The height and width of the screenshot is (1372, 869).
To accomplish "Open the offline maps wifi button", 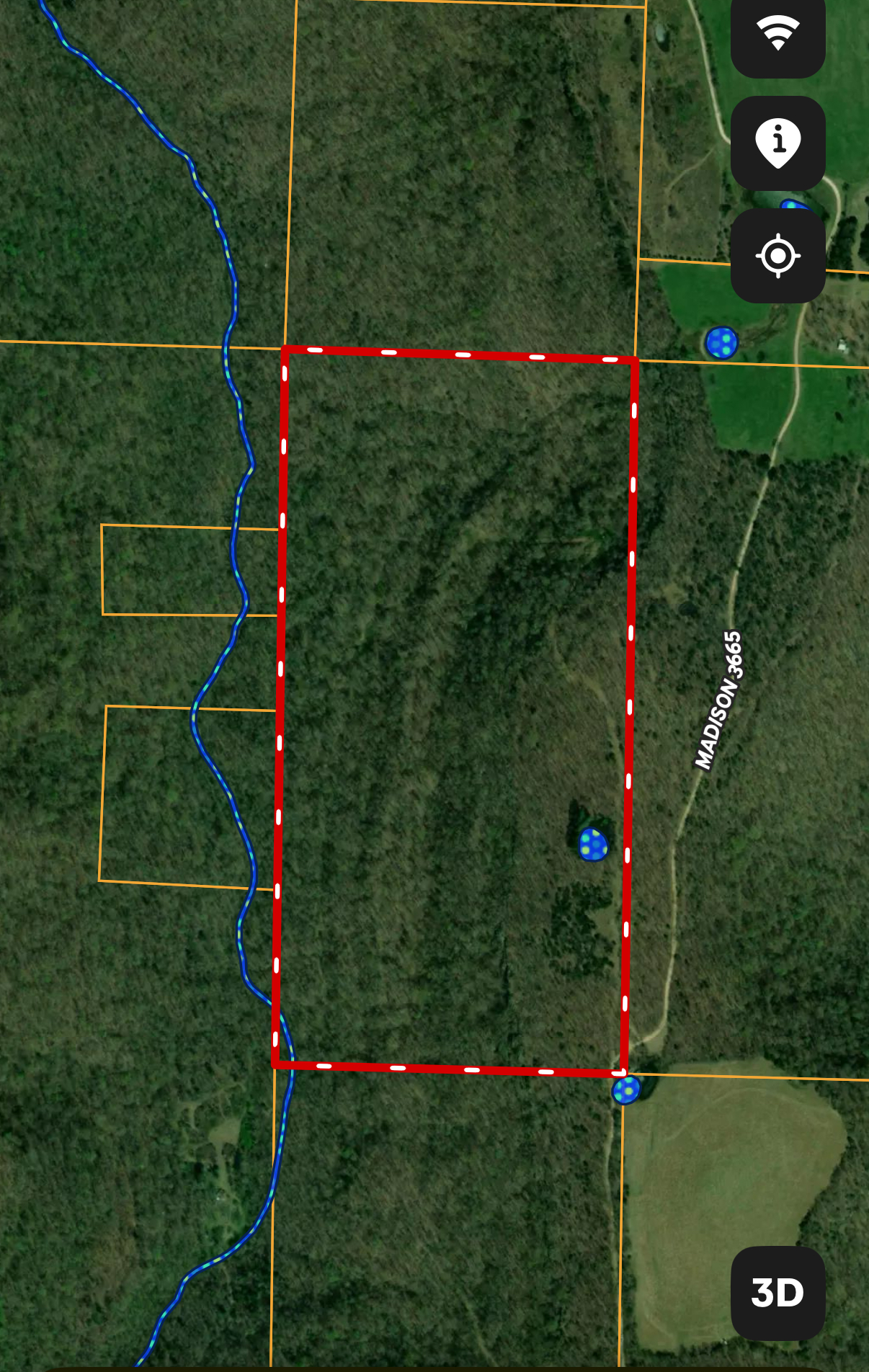I will tap(777, 33).
